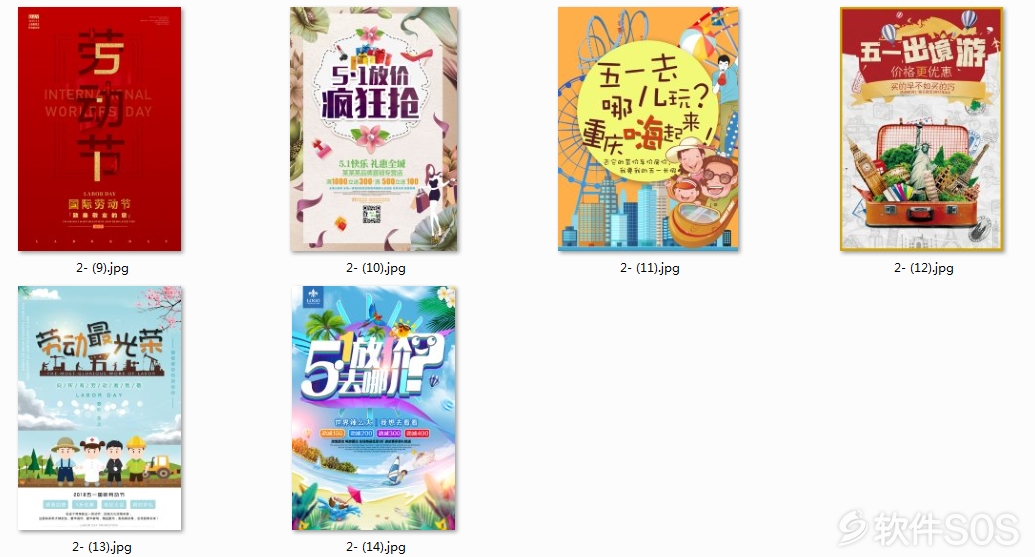The height and width of the screenshot is (557, 1035).
Task: Open the file 2- (9).jpg
Action: (x=99, y=129)
